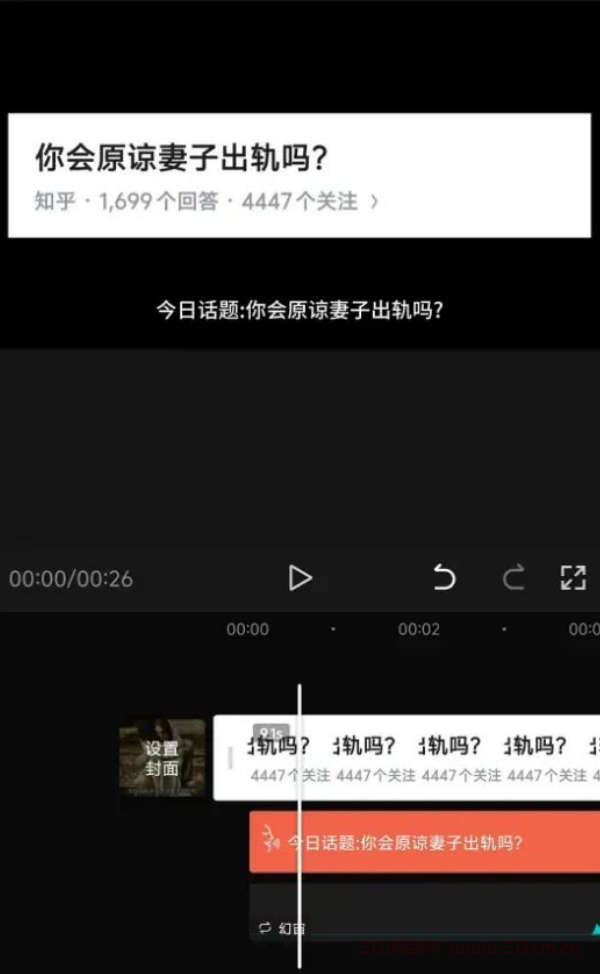Redo the undone edit
Screen dimensions: 600x974
(513, 578)
